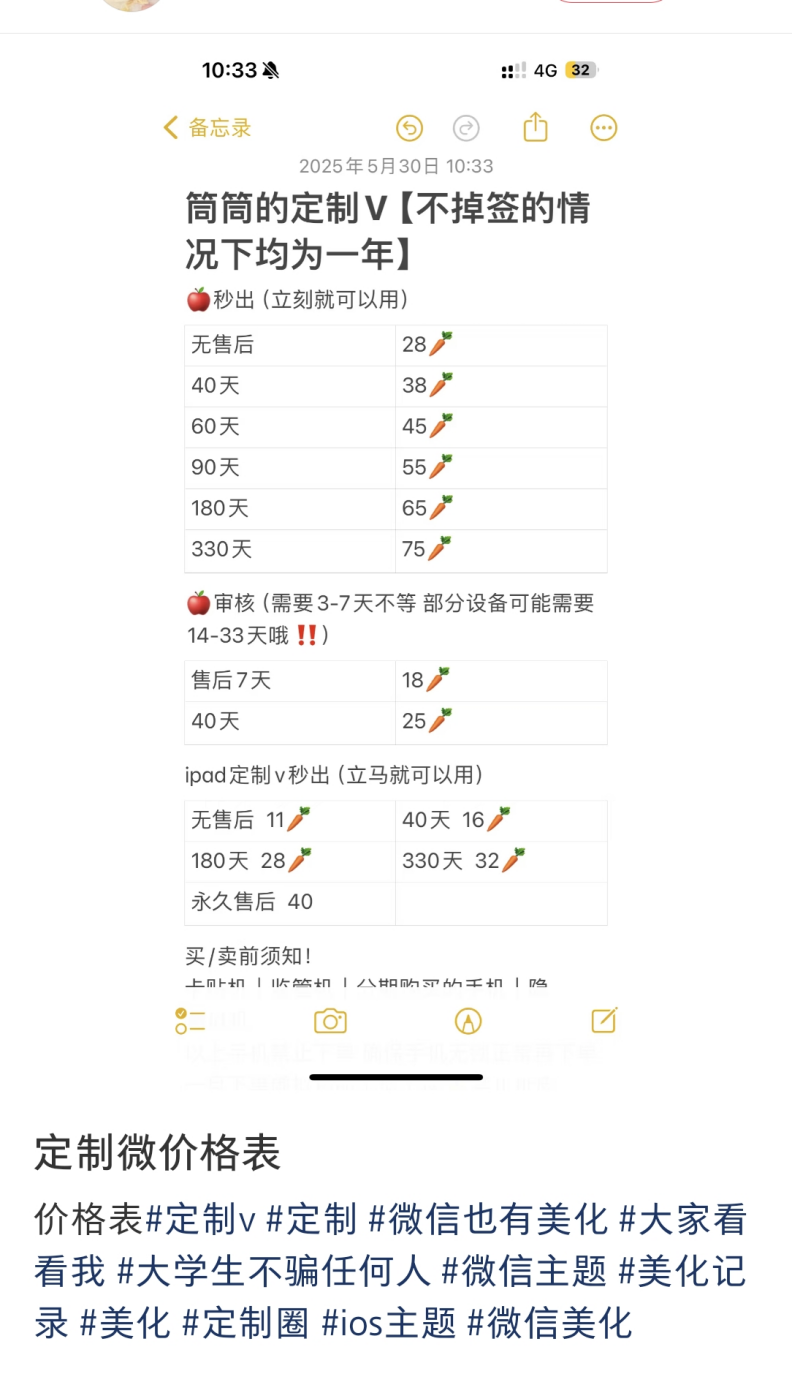Tap the redo arrow icon
Screen dimensions: 792x1374
[x=466, y=127]
